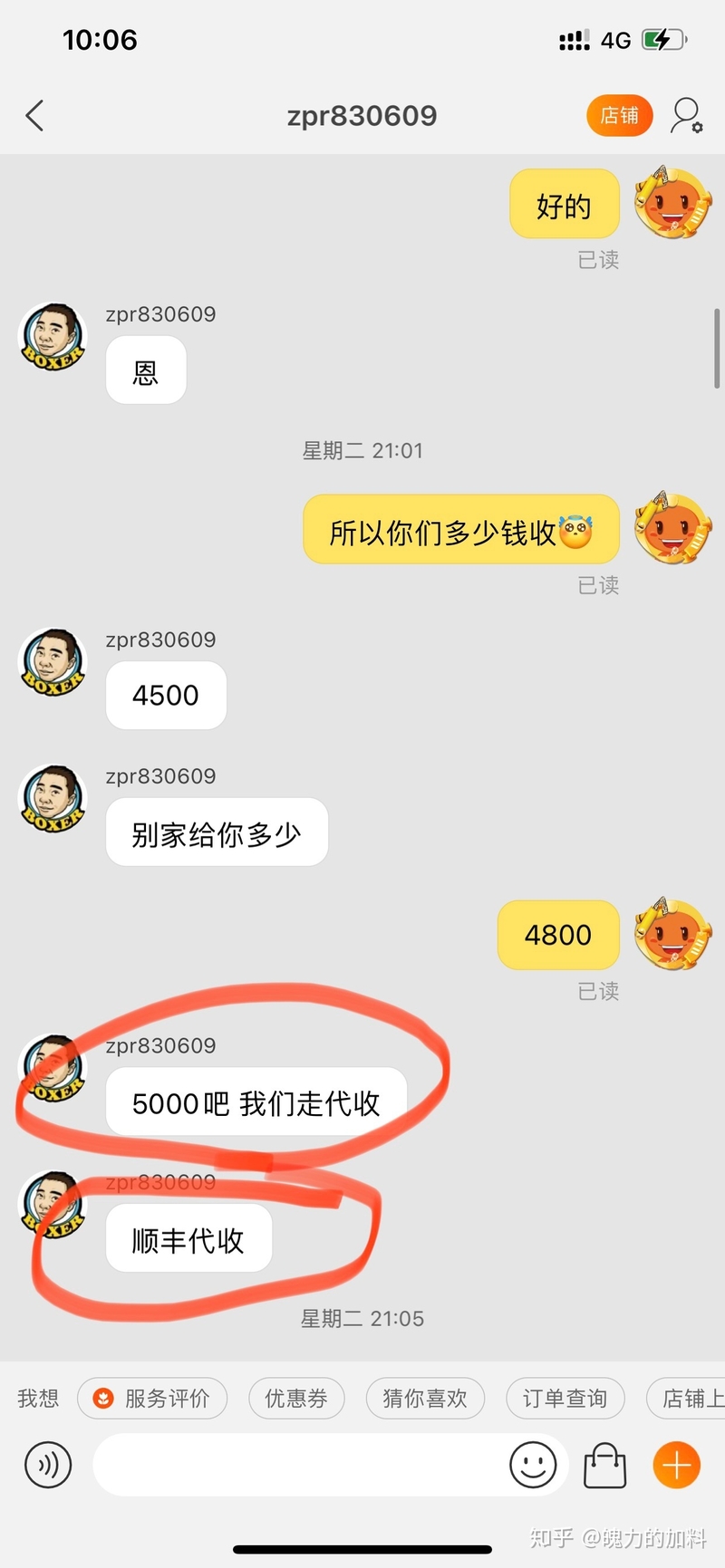This screenshot has height=1568, width=725.
Task: View zpr830609's avatar next to 4500
Action: 53,663
